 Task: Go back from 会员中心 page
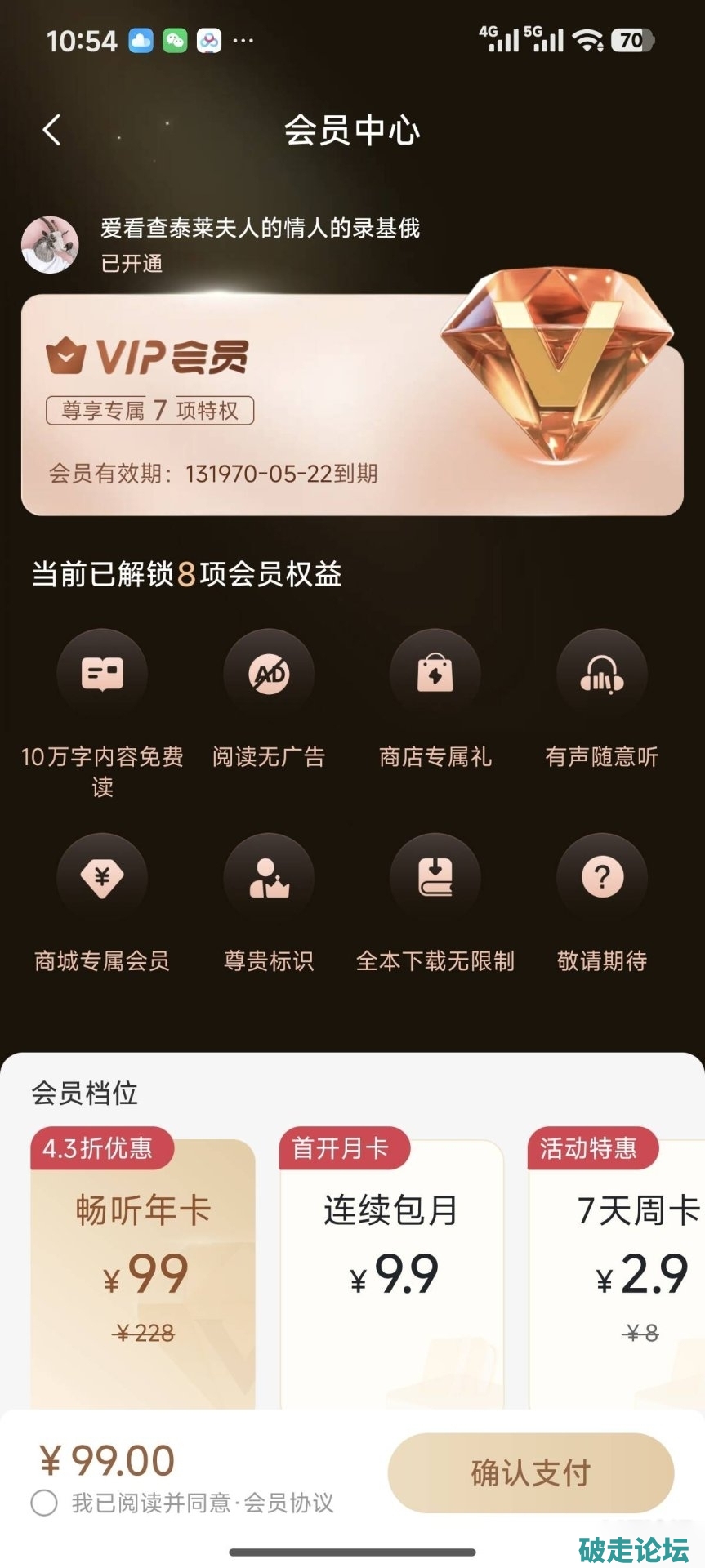click(51, 130)
